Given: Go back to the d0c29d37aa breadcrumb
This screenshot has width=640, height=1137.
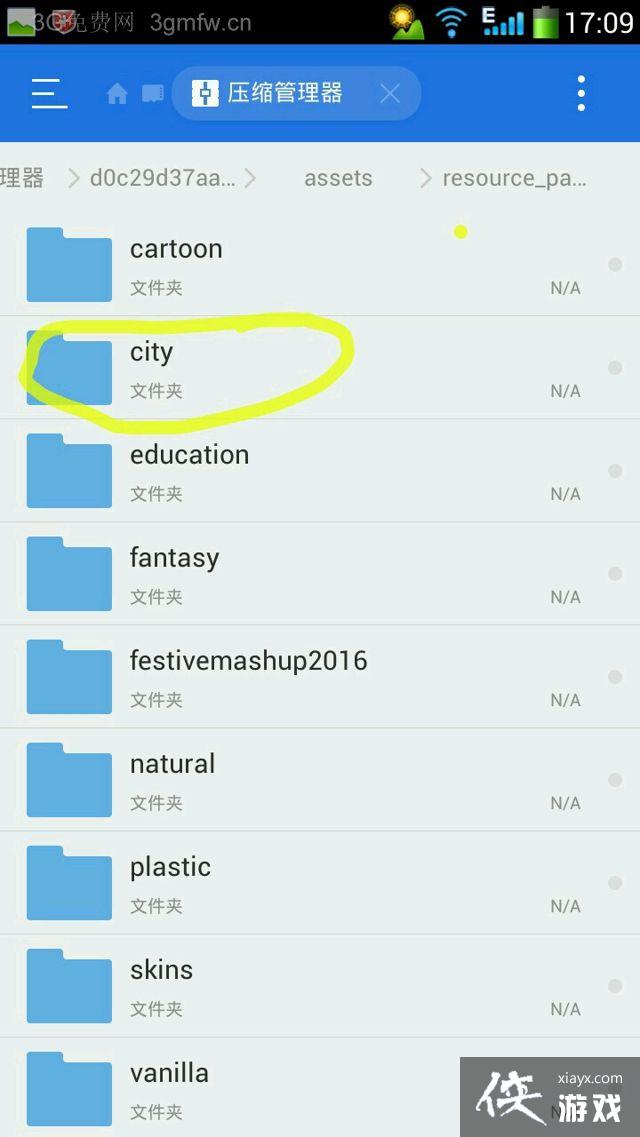Looking at the screenshot, I should 163,178.
